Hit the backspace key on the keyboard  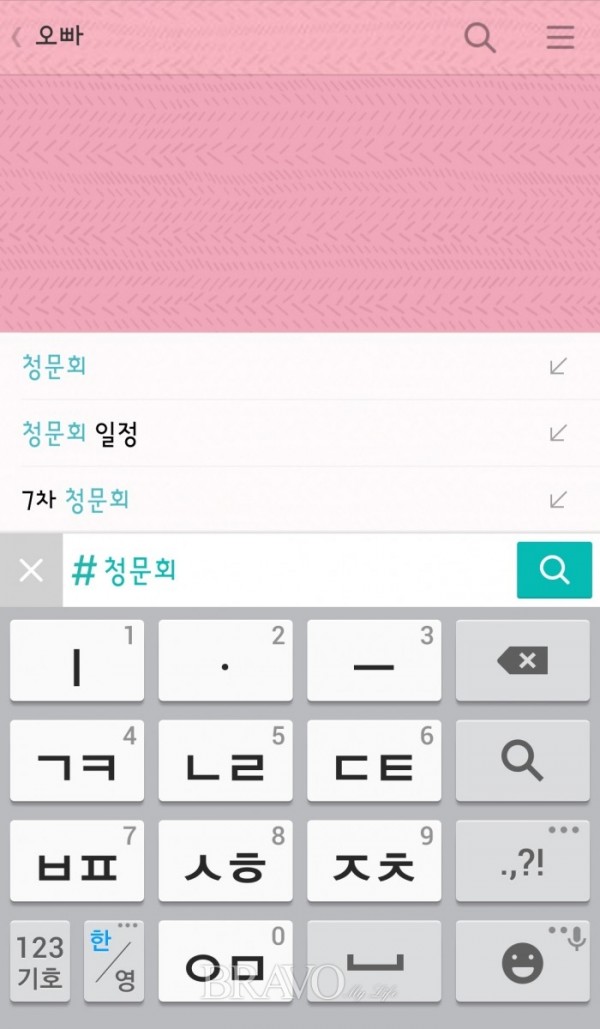[522, 660]
